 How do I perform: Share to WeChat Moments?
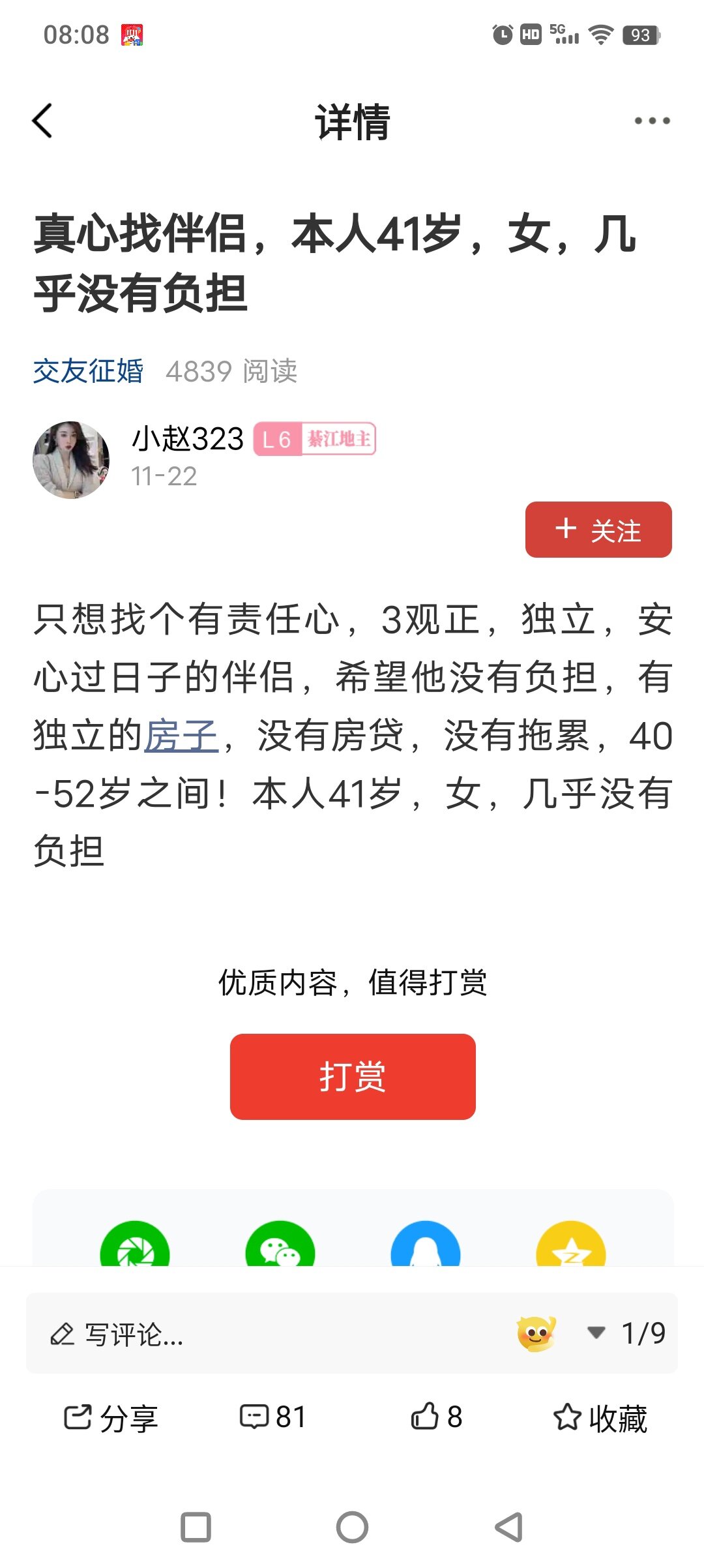135,1247
